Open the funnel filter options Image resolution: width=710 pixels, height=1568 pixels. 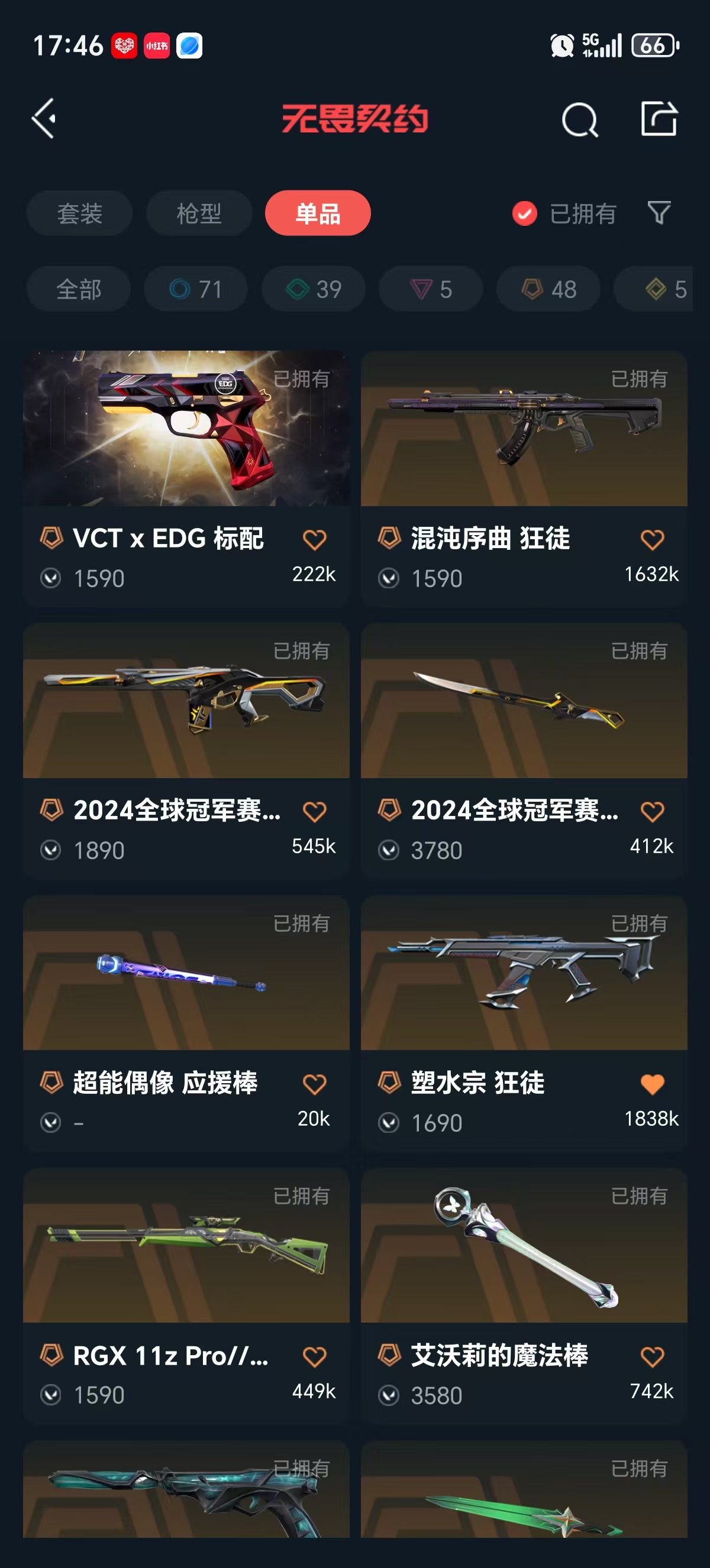pos(659,213)
